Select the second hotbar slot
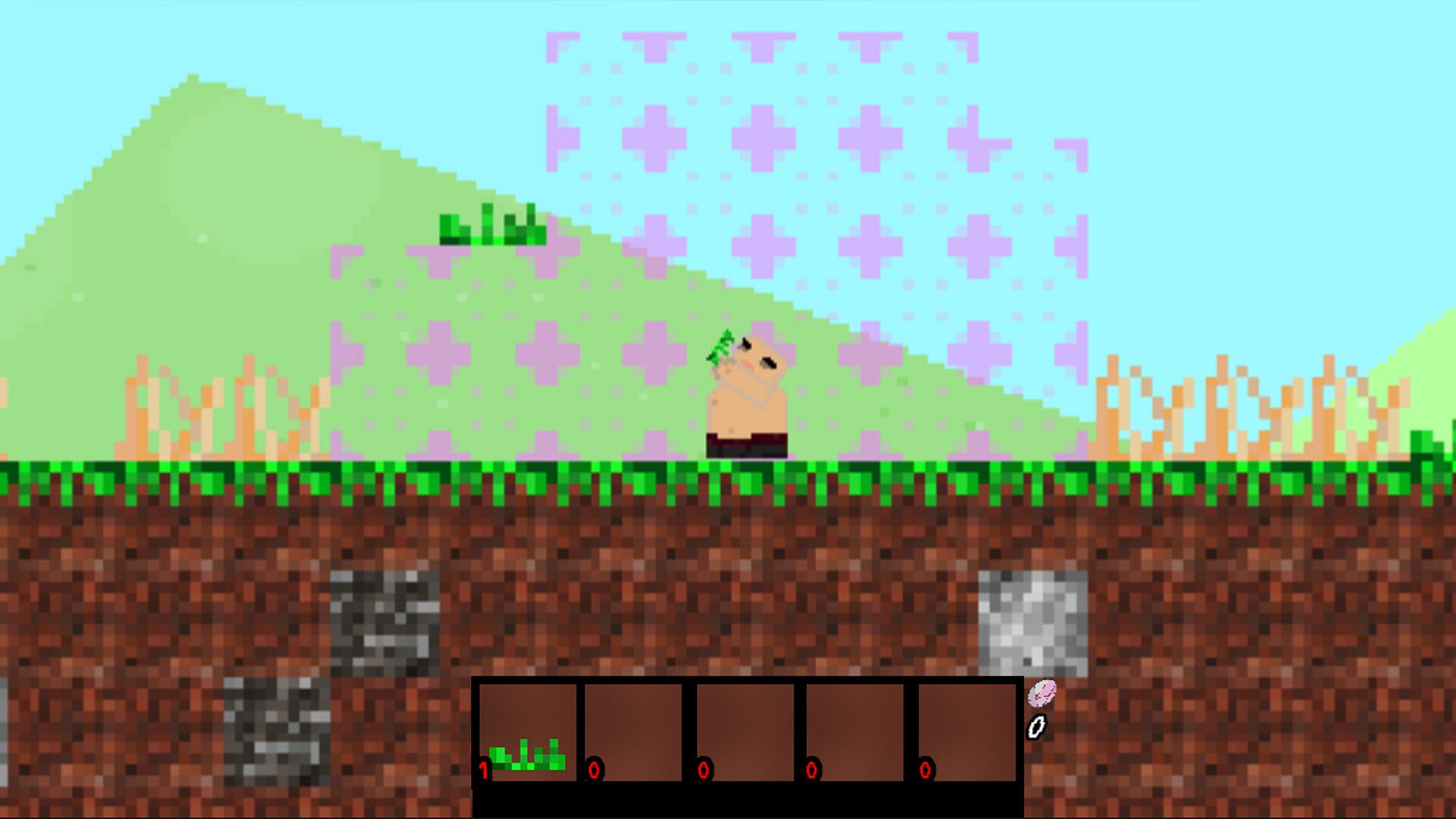The image size is (1456, 819). [633, 732]
